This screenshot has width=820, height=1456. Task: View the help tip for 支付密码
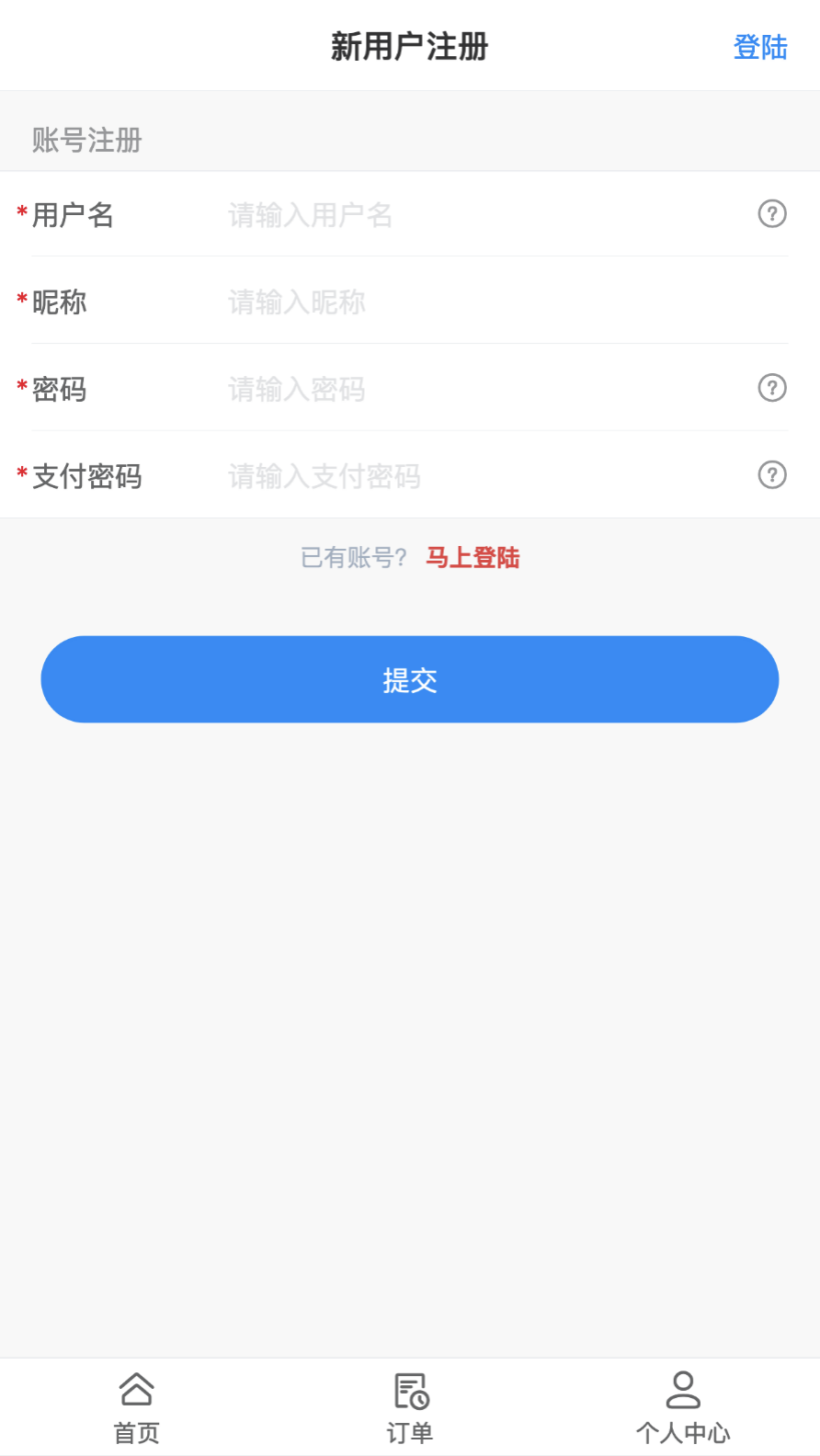coord(772,475)
